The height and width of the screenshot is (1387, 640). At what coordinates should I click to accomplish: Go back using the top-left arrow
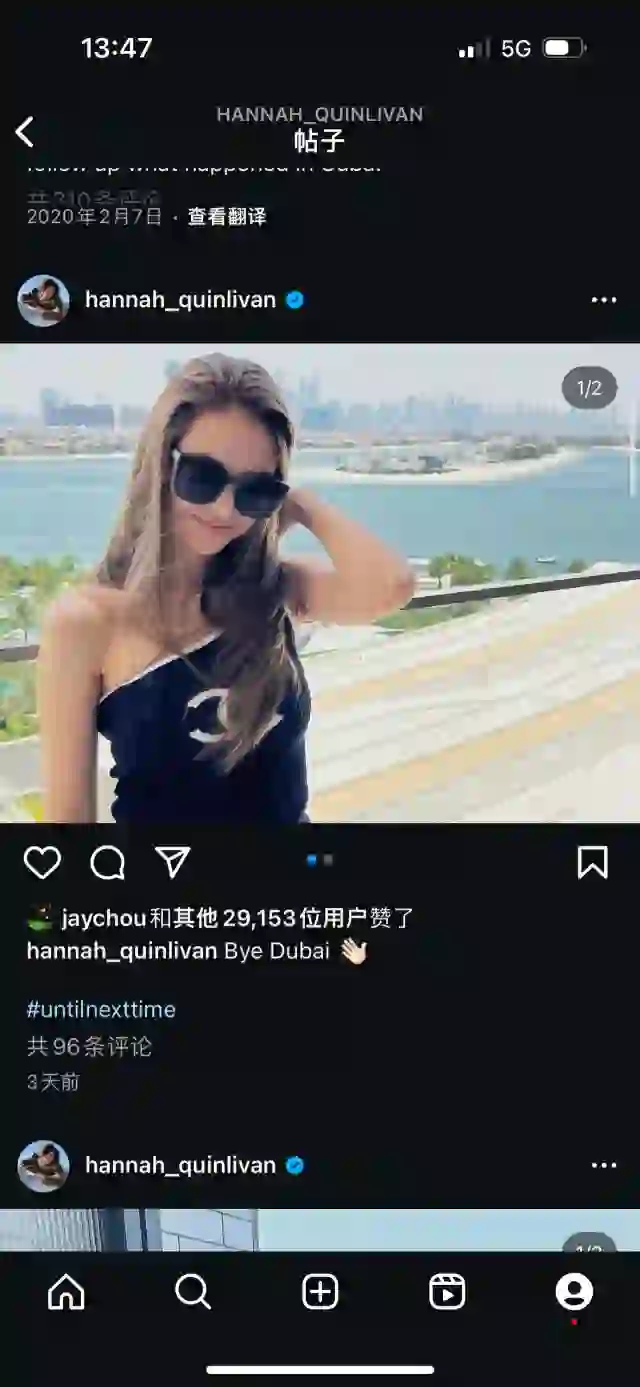point(25,131)
